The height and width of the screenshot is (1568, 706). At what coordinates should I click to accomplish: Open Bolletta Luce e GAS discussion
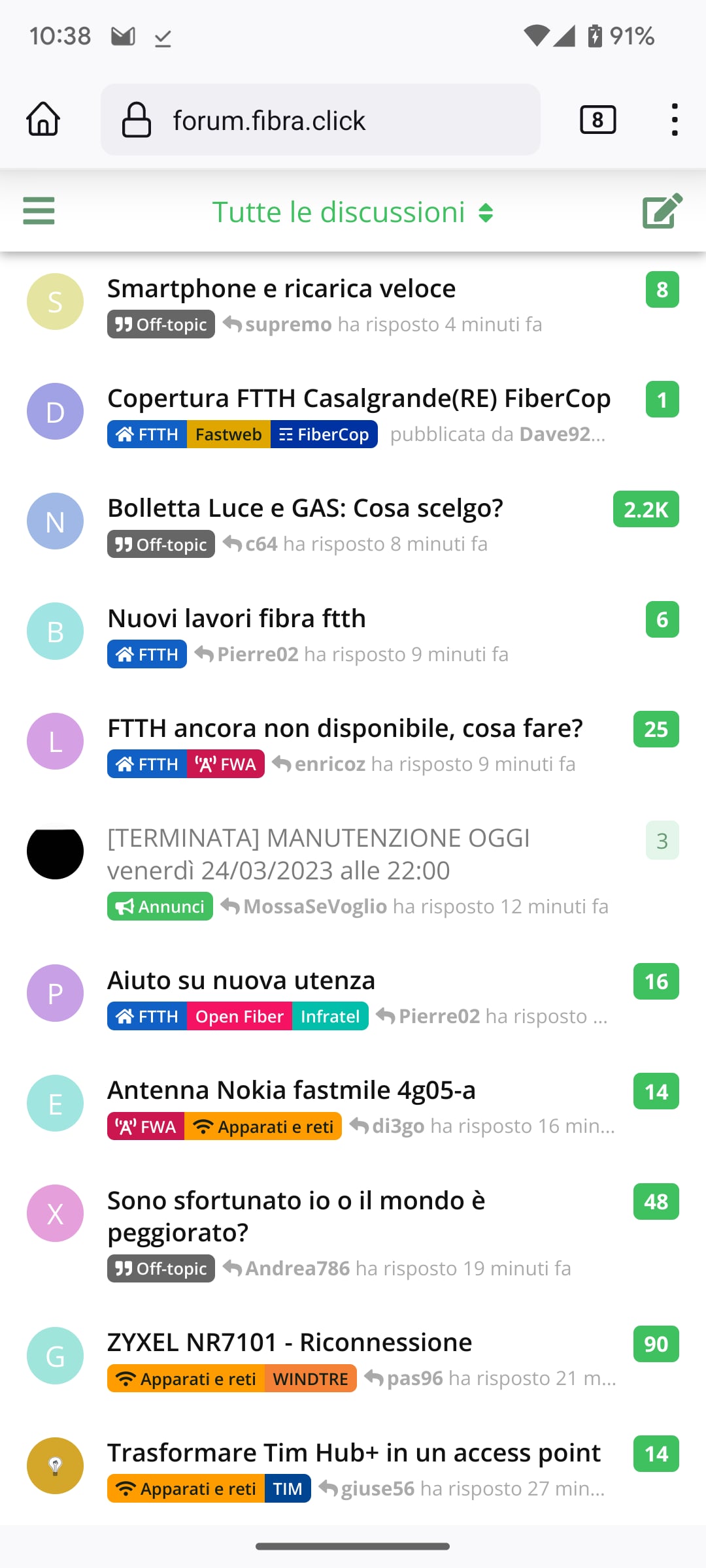point(305,508)
